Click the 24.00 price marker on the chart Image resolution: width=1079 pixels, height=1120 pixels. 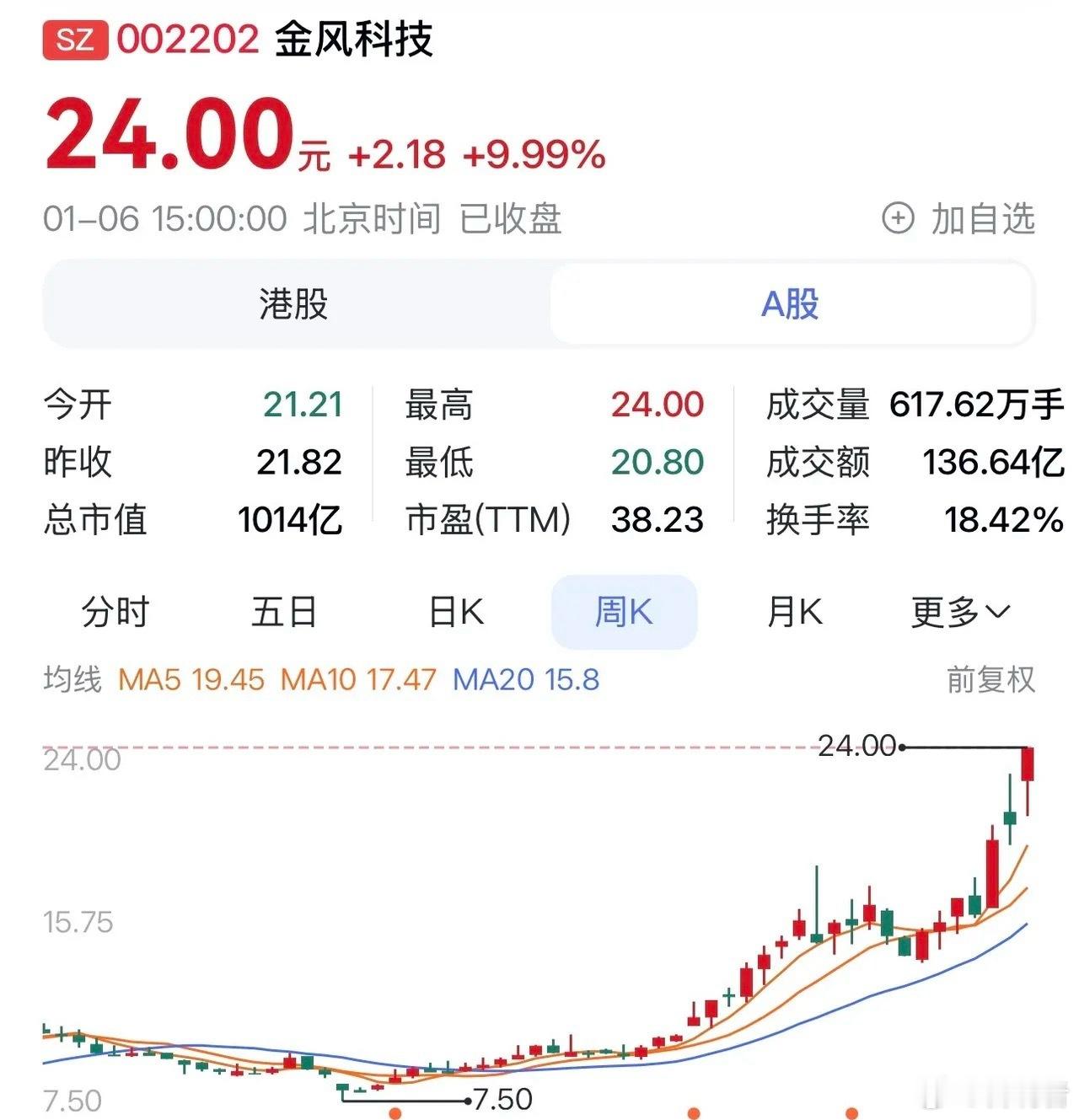856,746
